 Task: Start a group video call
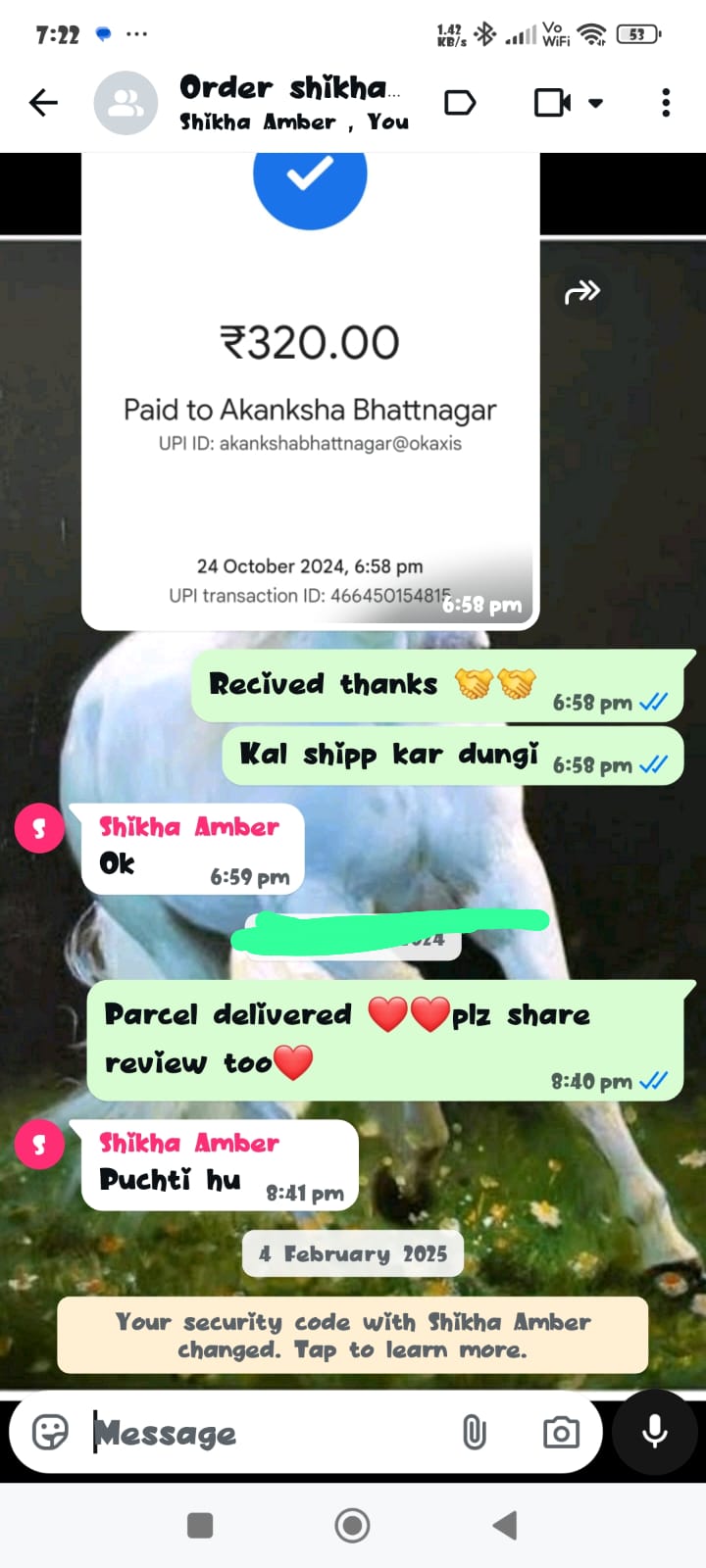552,103
